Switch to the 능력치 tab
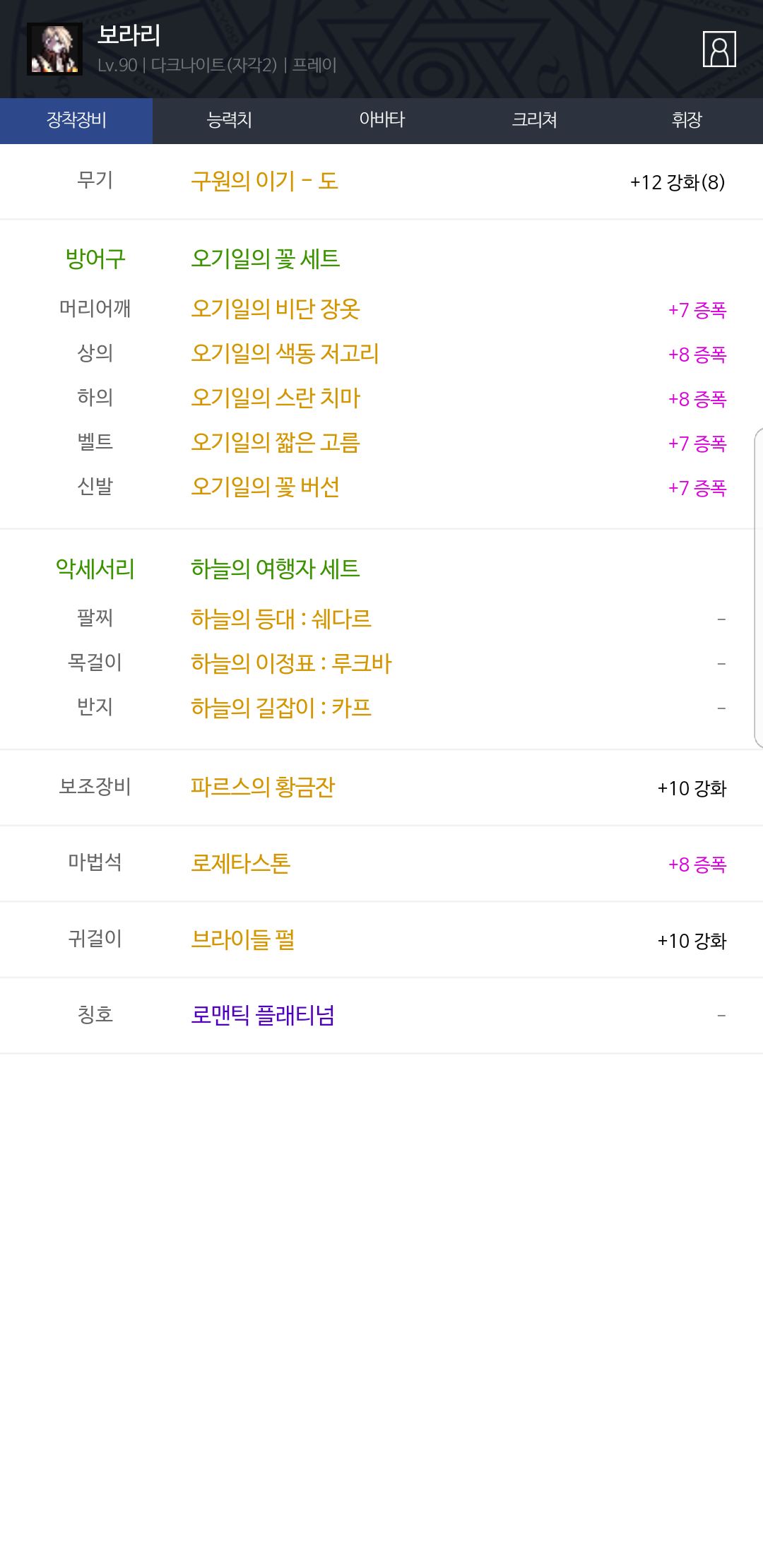Screen dimensions: 763x1568 tap(229, 120)
